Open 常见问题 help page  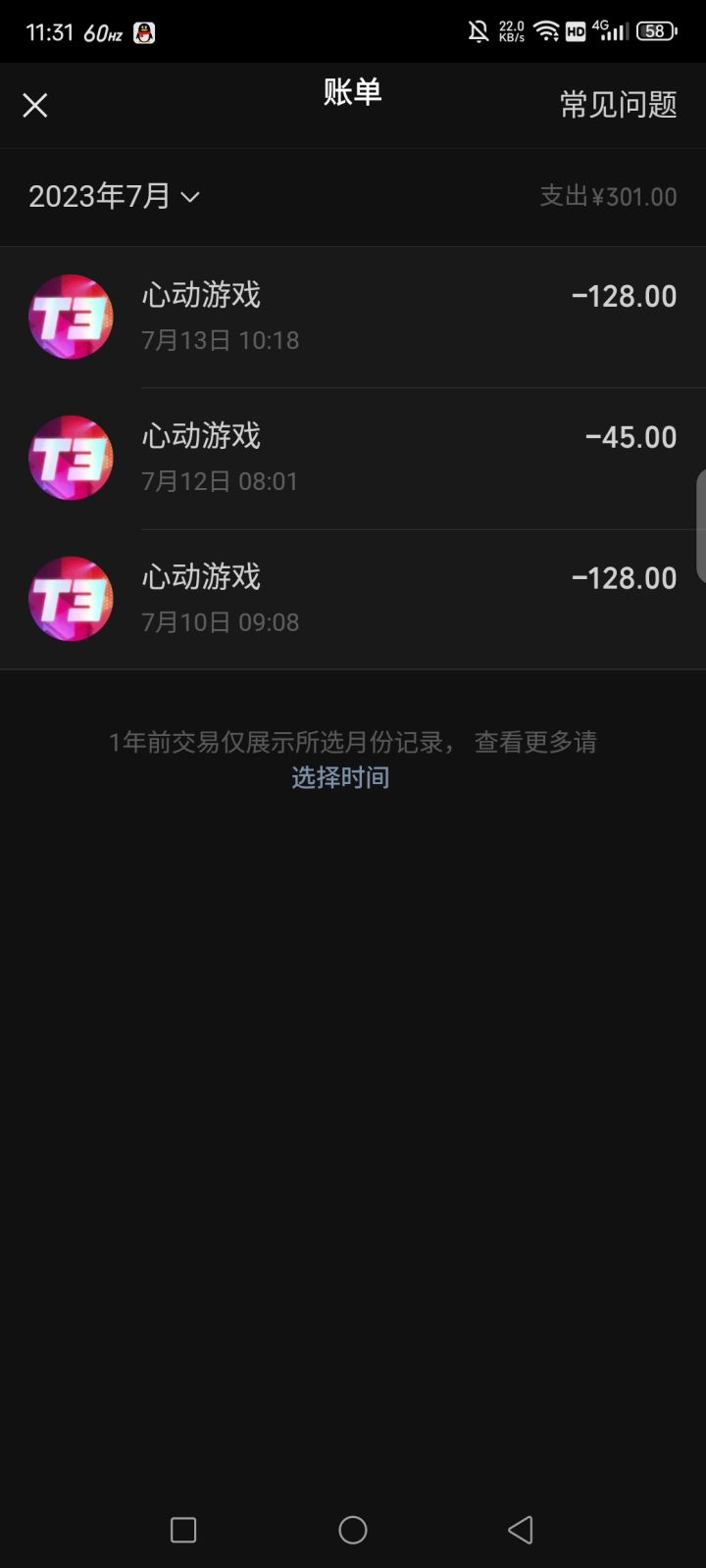click(x=617, y=104)
